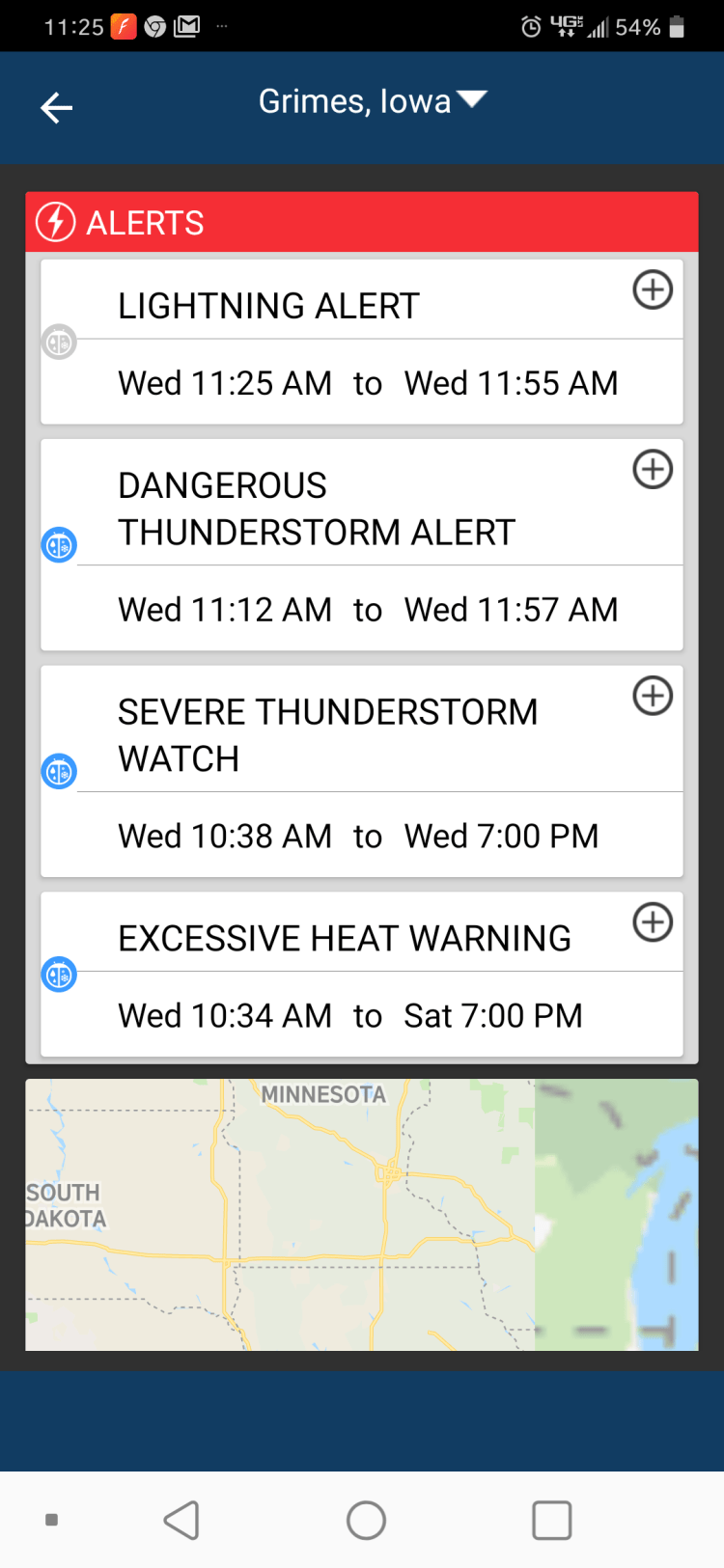Open the weather radar map

click(361, 1214)
